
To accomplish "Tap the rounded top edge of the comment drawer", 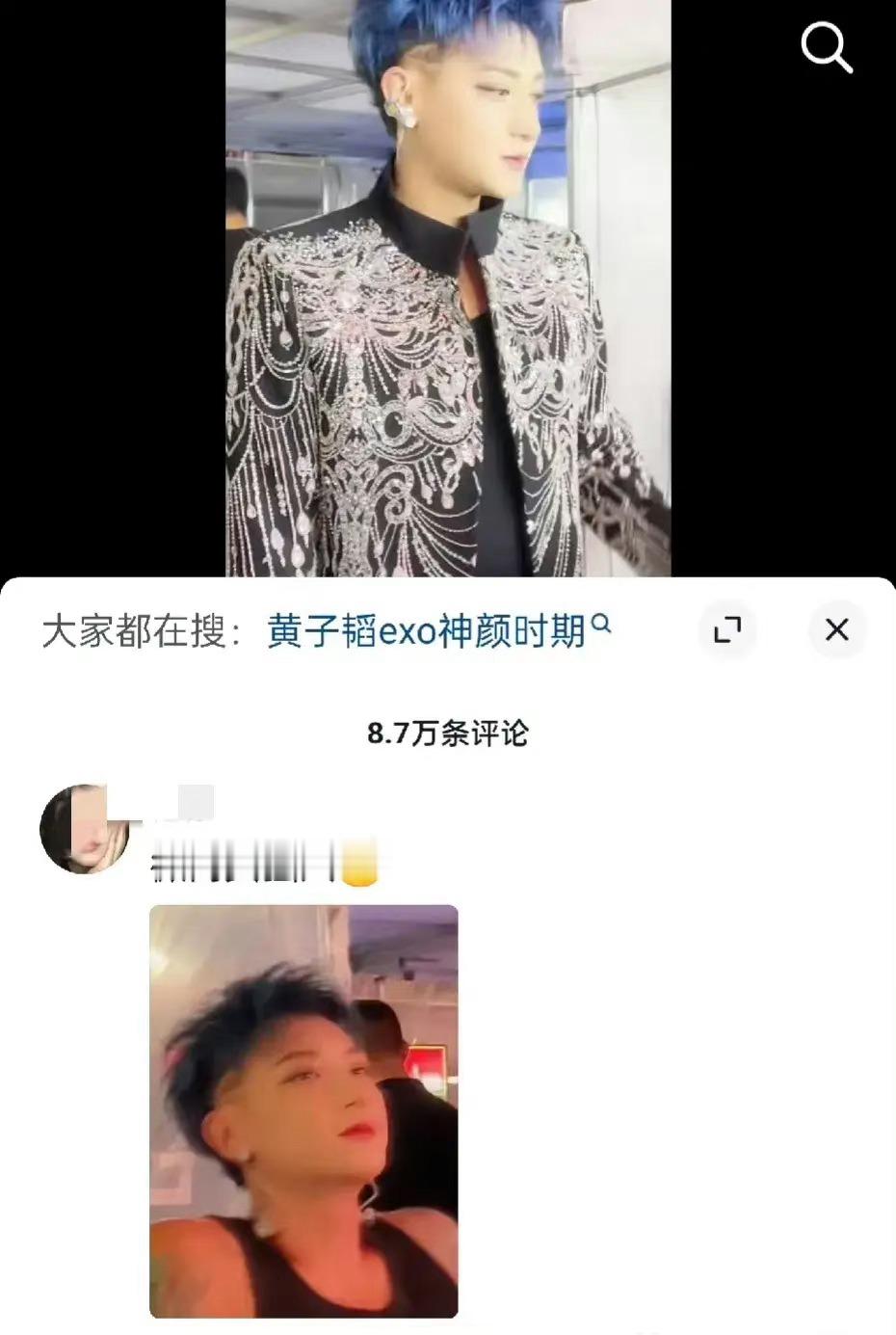I will (448, 583).
